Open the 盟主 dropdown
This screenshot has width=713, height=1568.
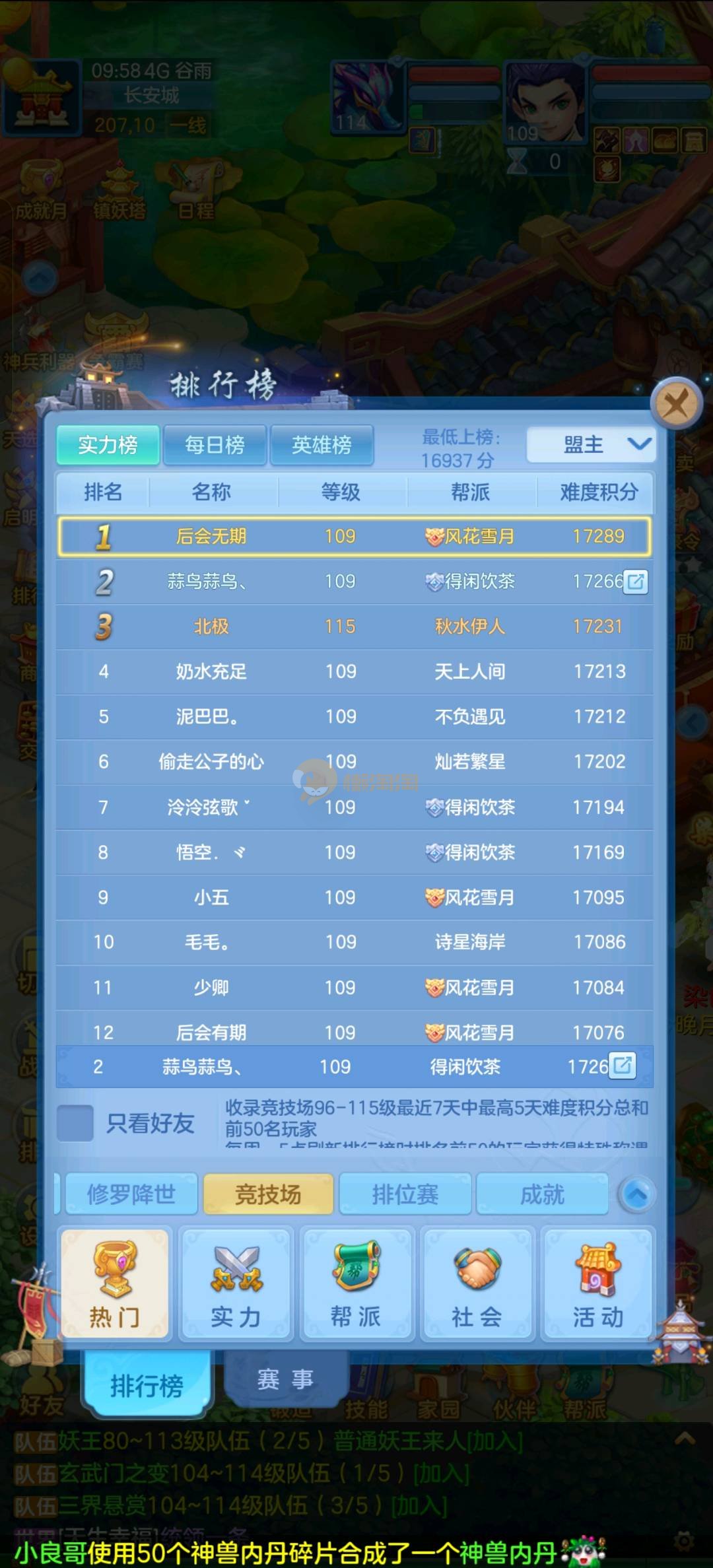click(590, 444)
